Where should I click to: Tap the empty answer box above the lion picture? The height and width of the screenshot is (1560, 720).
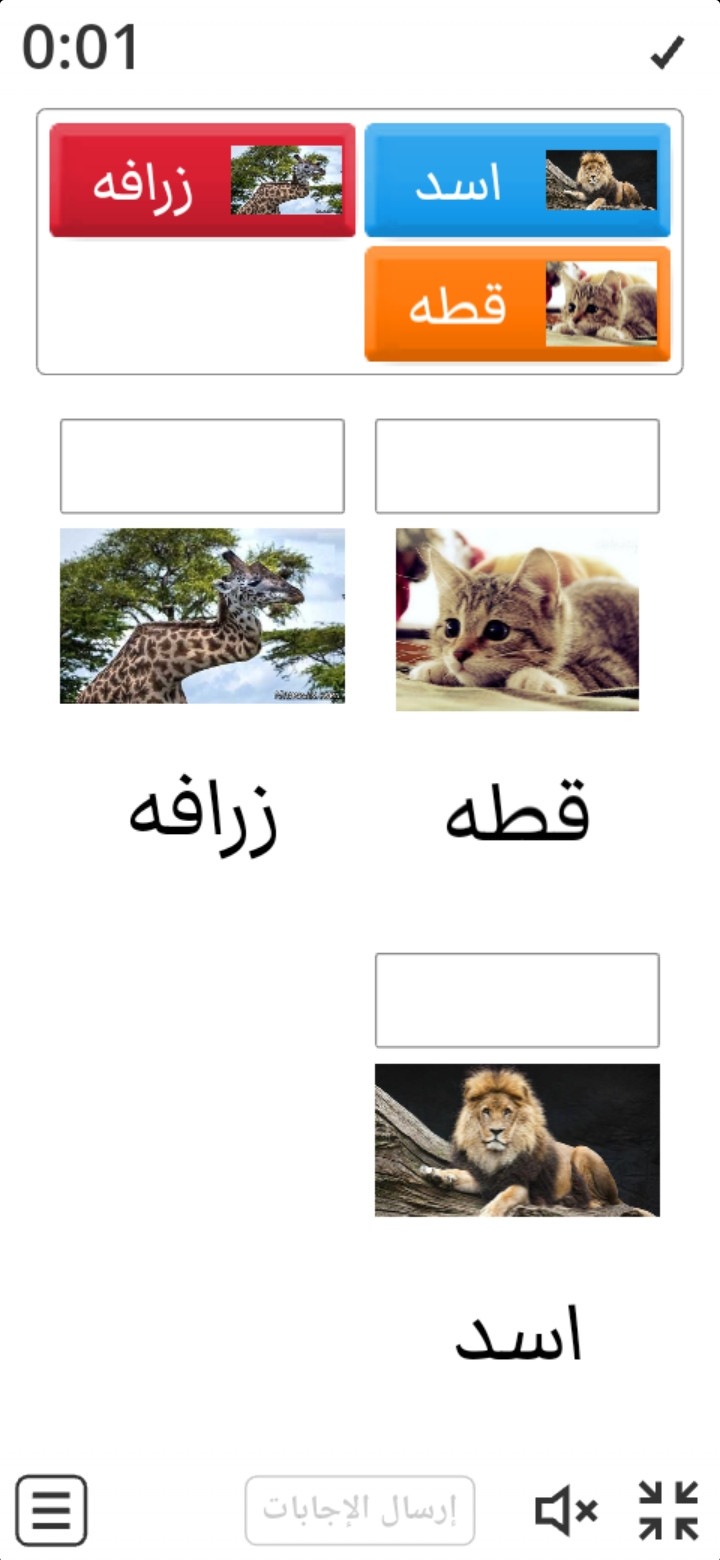point(517,1000)
